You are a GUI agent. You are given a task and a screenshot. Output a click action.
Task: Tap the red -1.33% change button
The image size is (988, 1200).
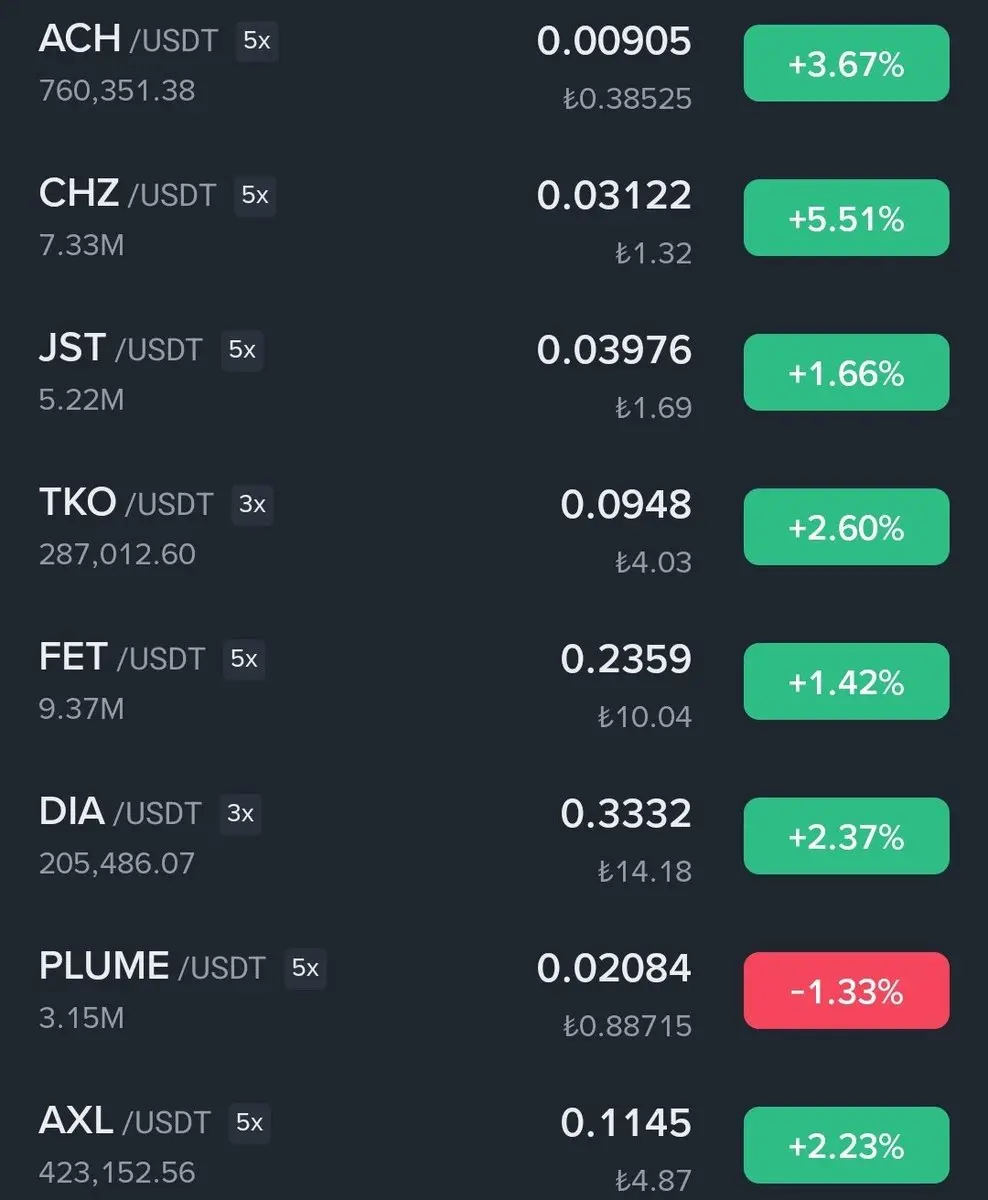tap(846, 991)
